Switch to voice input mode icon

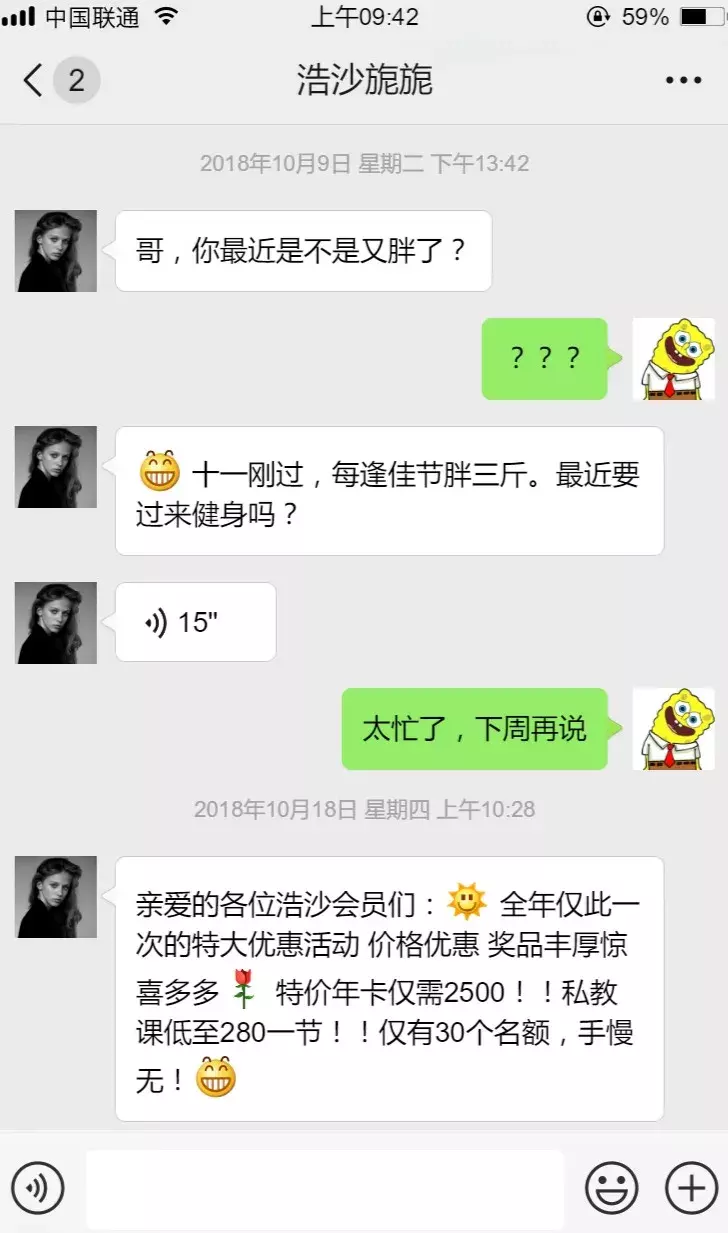pyautogui.click(x=38, y=1189)
